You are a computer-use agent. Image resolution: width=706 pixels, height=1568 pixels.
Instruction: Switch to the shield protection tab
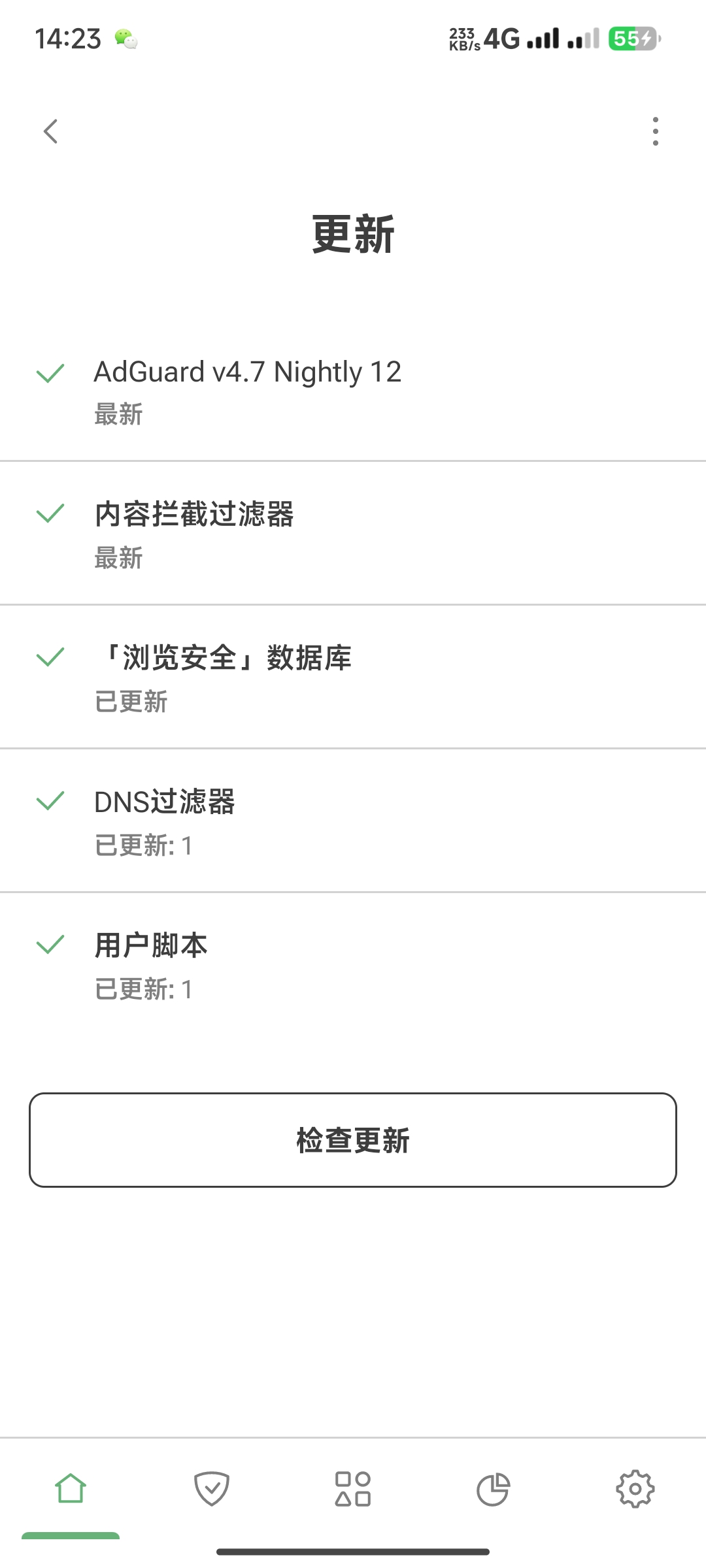(x=212, y=1489)
